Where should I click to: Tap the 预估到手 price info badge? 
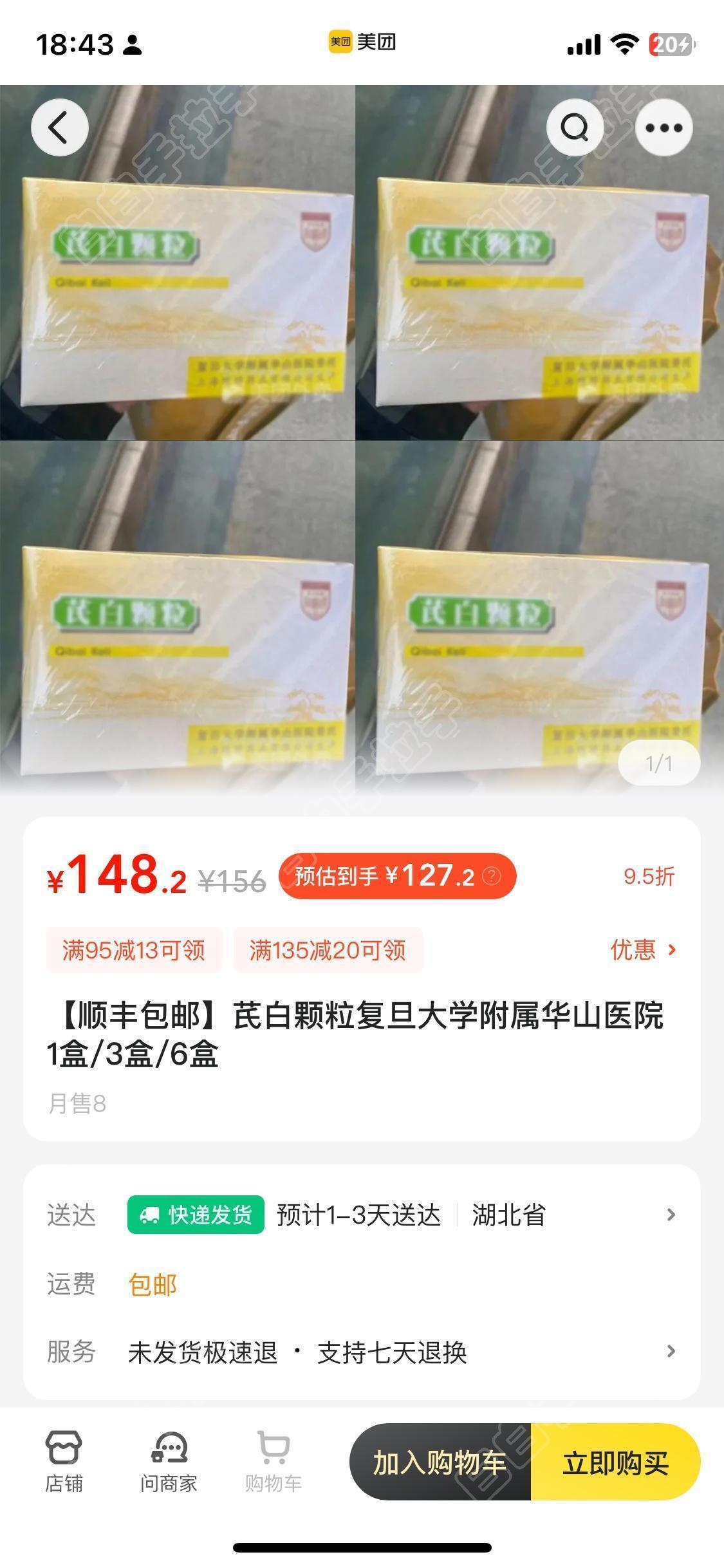coord(397,876)
